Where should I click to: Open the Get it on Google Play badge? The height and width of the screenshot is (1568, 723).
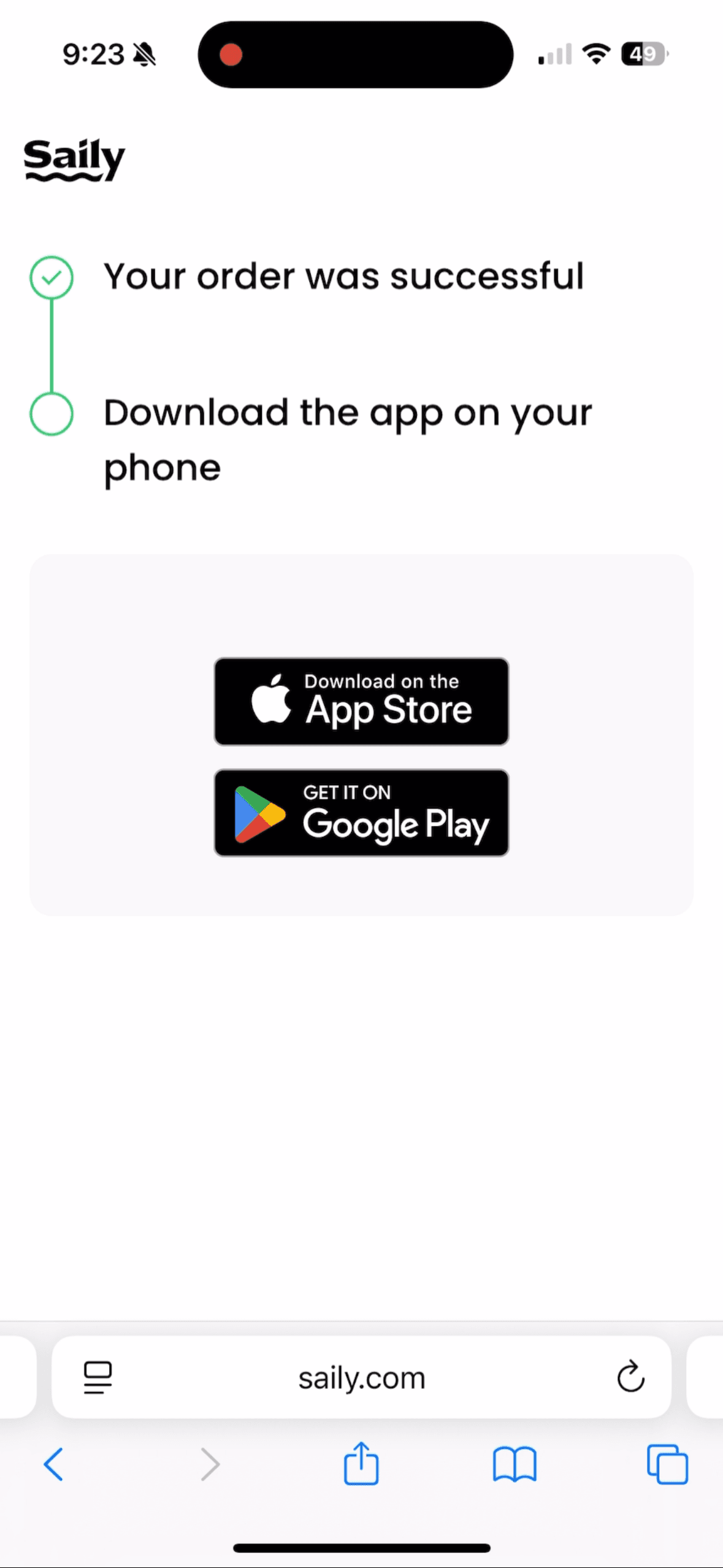pyautogui.click(x=361, y=812)
